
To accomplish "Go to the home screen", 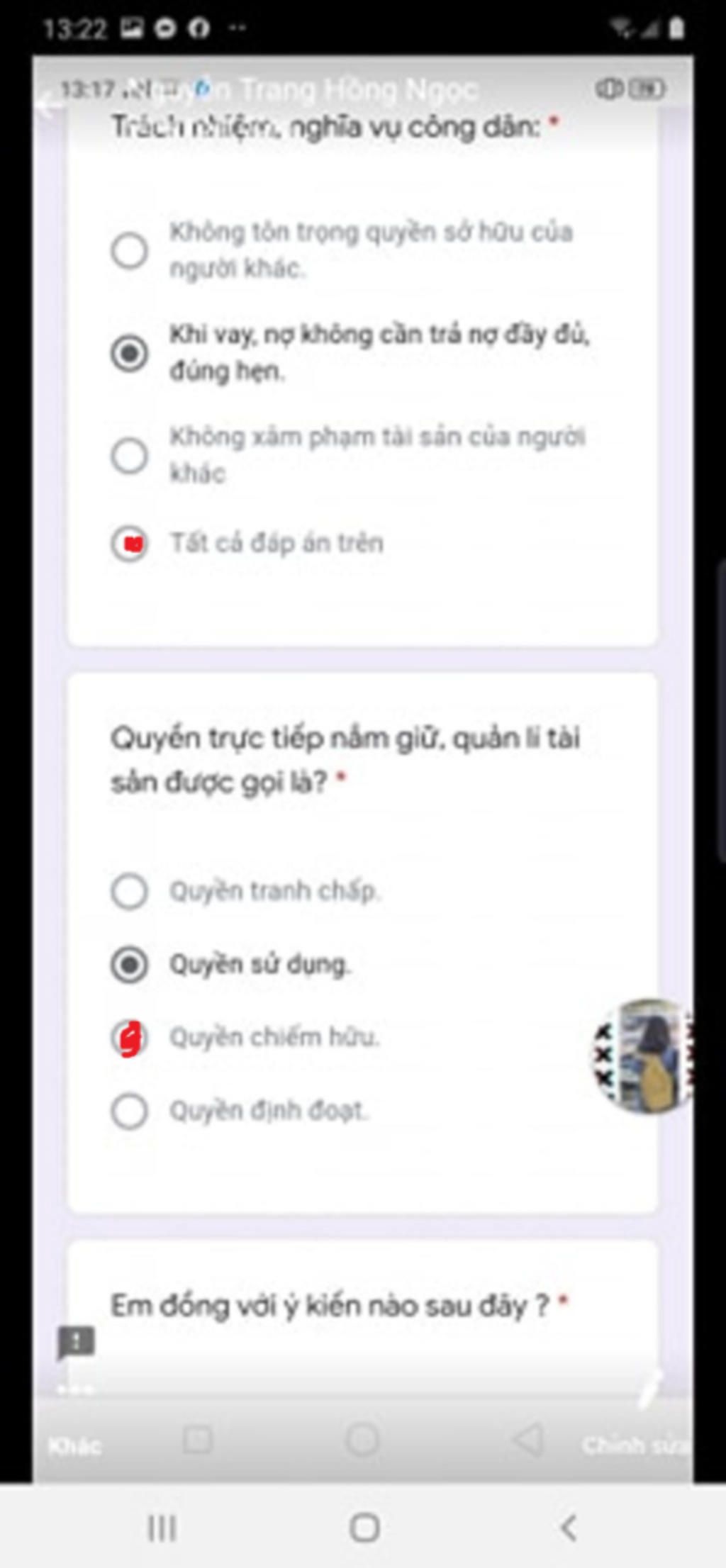I will (364, 1528).
